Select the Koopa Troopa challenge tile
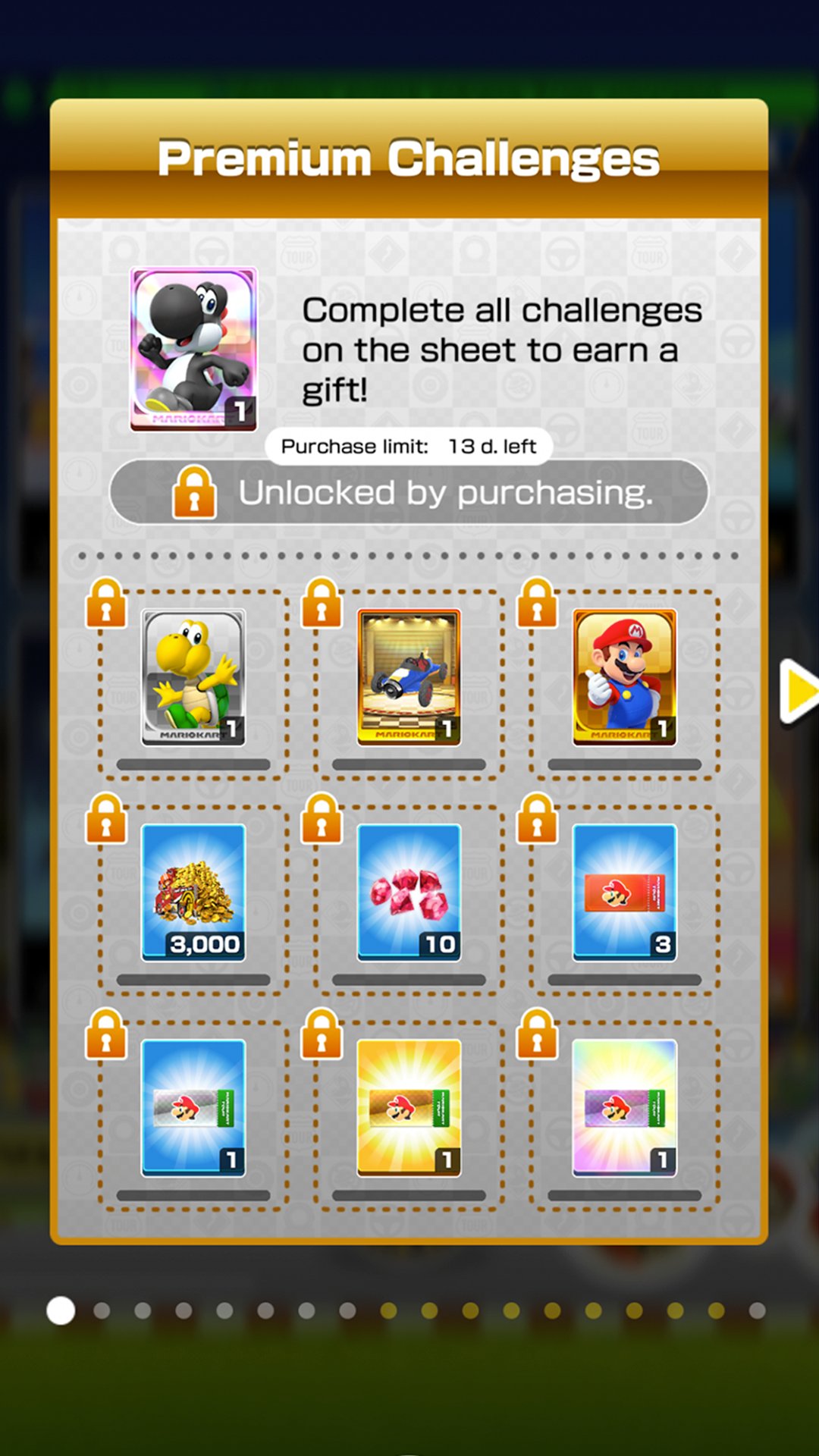 [x=193, y=677]
